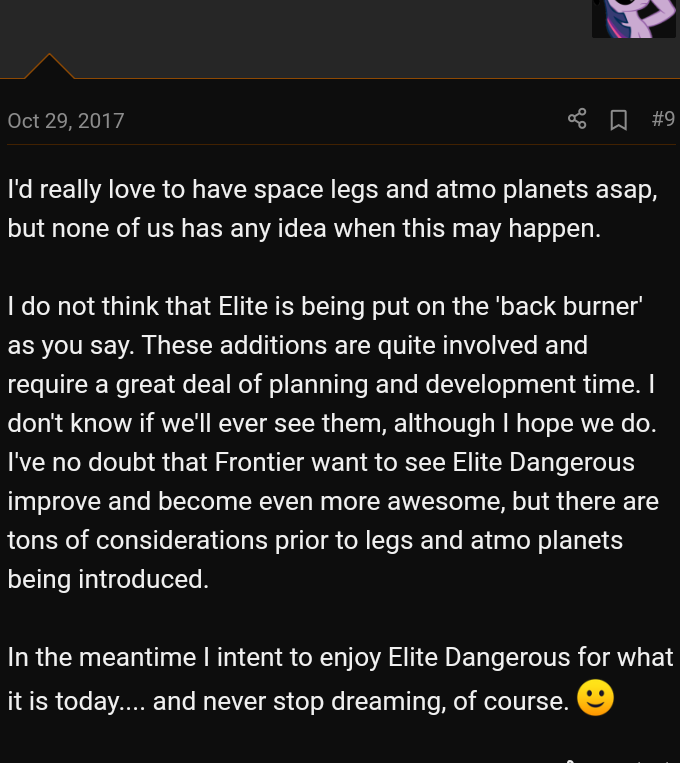Bookmark this forum post
The width and height of the screenshot is (680, 763).
pos(619,120)
